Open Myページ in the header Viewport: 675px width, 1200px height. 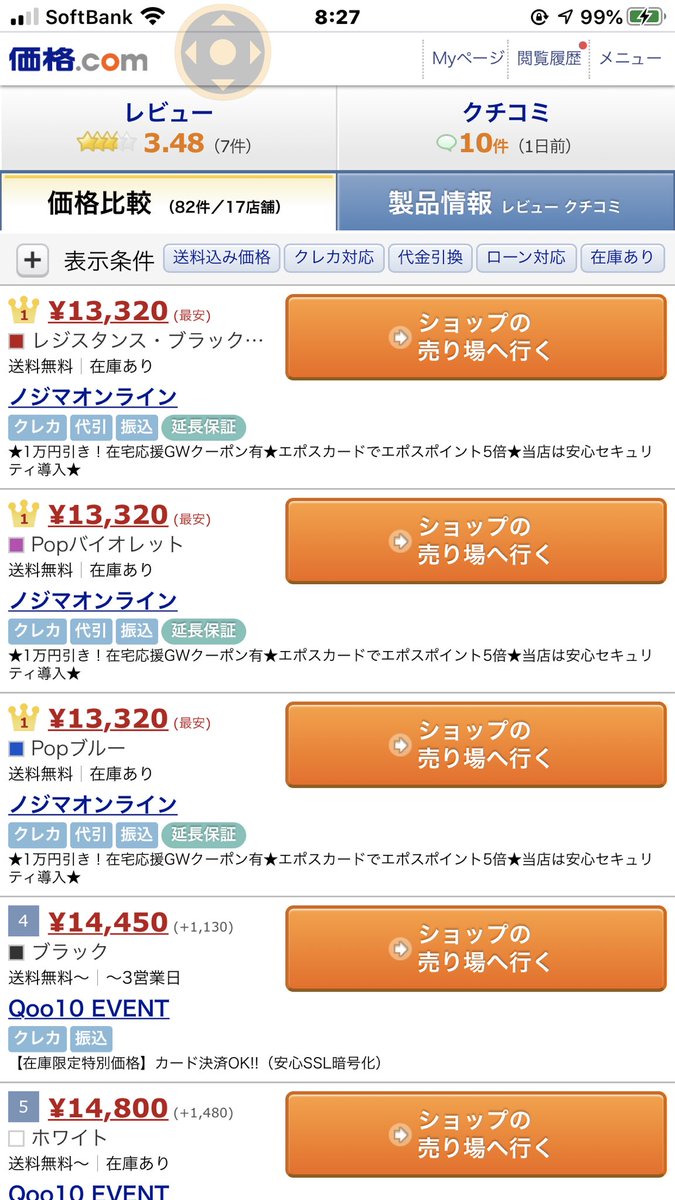pyautogui.click(x=466, y=58)
